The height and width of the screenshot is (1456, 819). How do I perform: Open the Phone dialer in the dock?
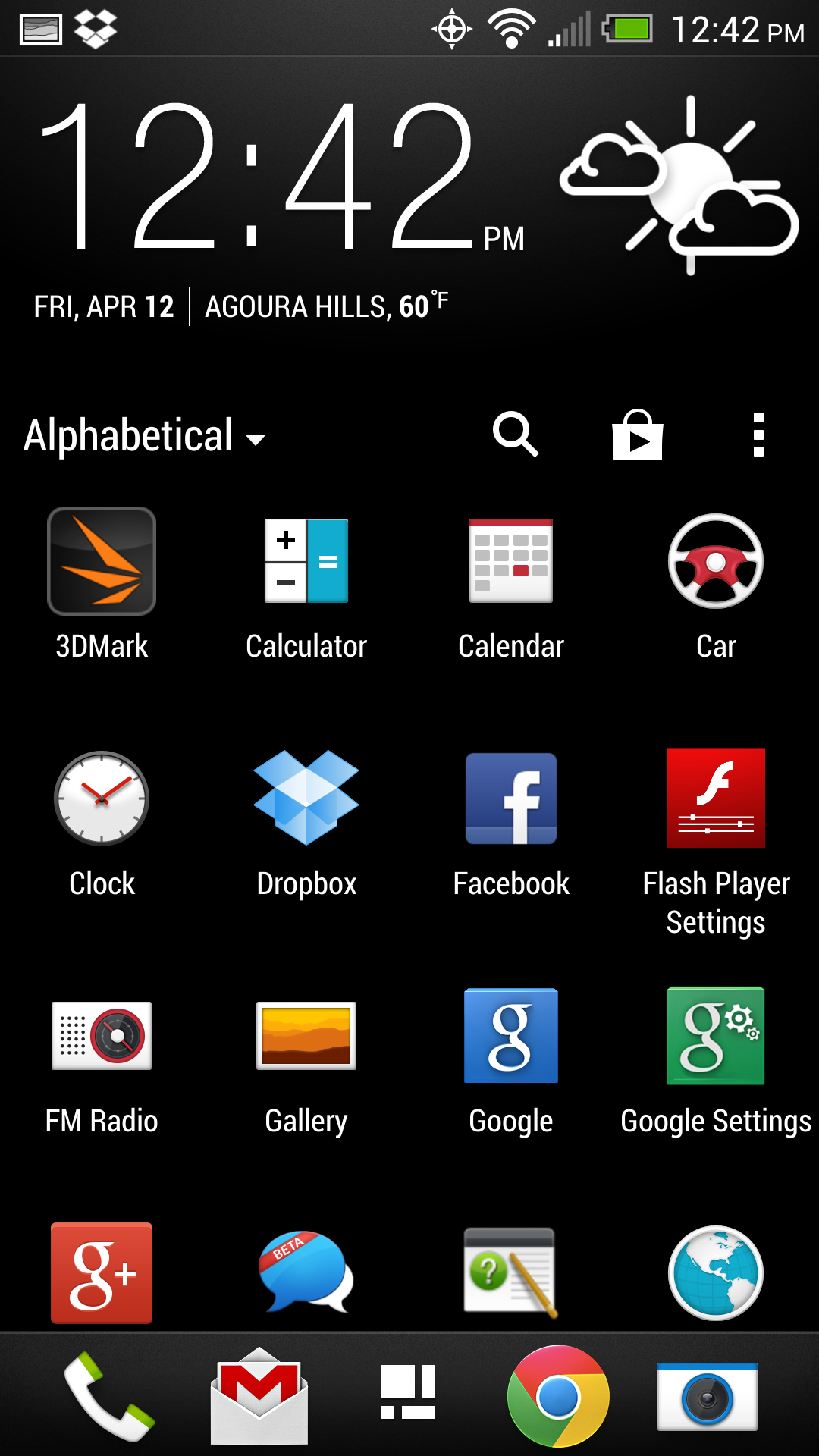coord(108,1396)
